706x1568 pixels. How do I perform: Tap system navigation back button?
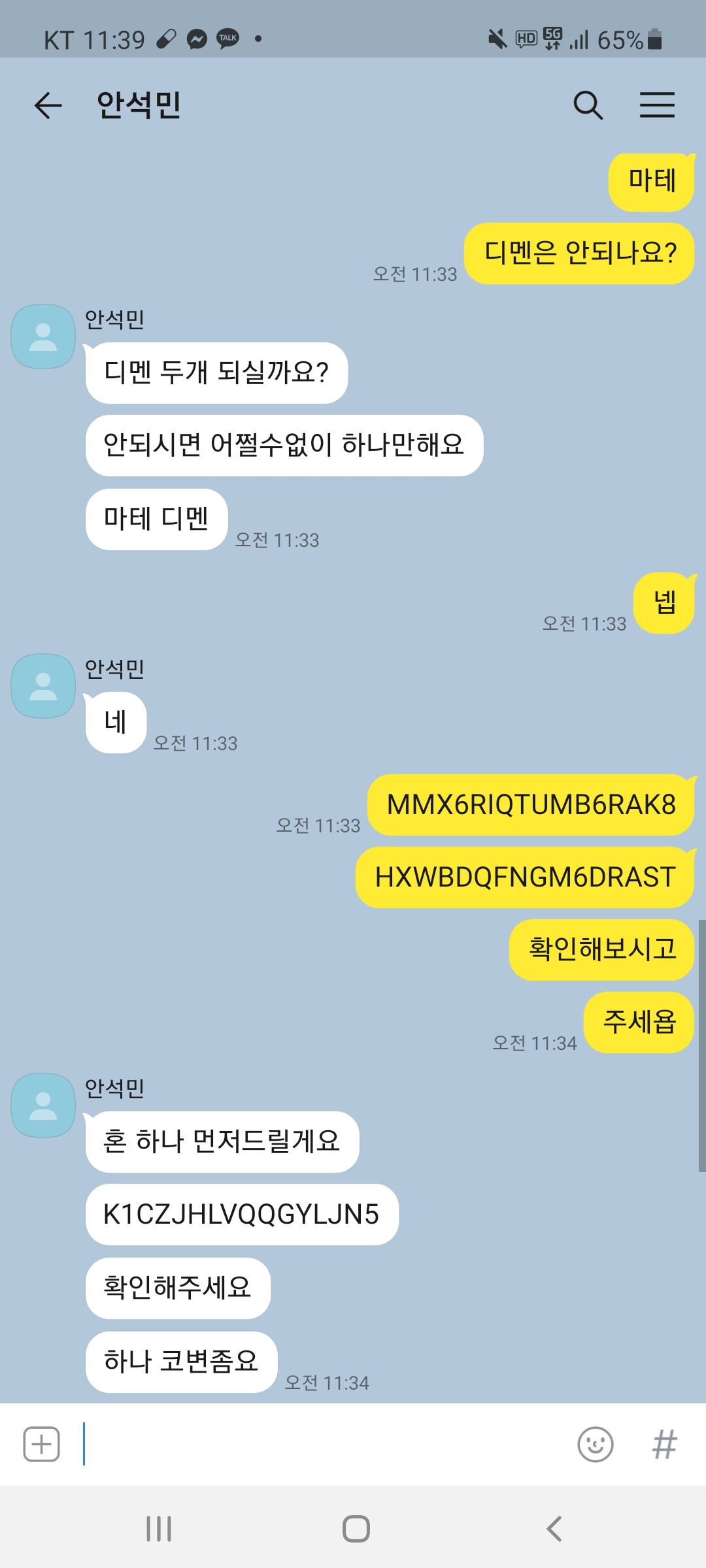point(554,1529)
